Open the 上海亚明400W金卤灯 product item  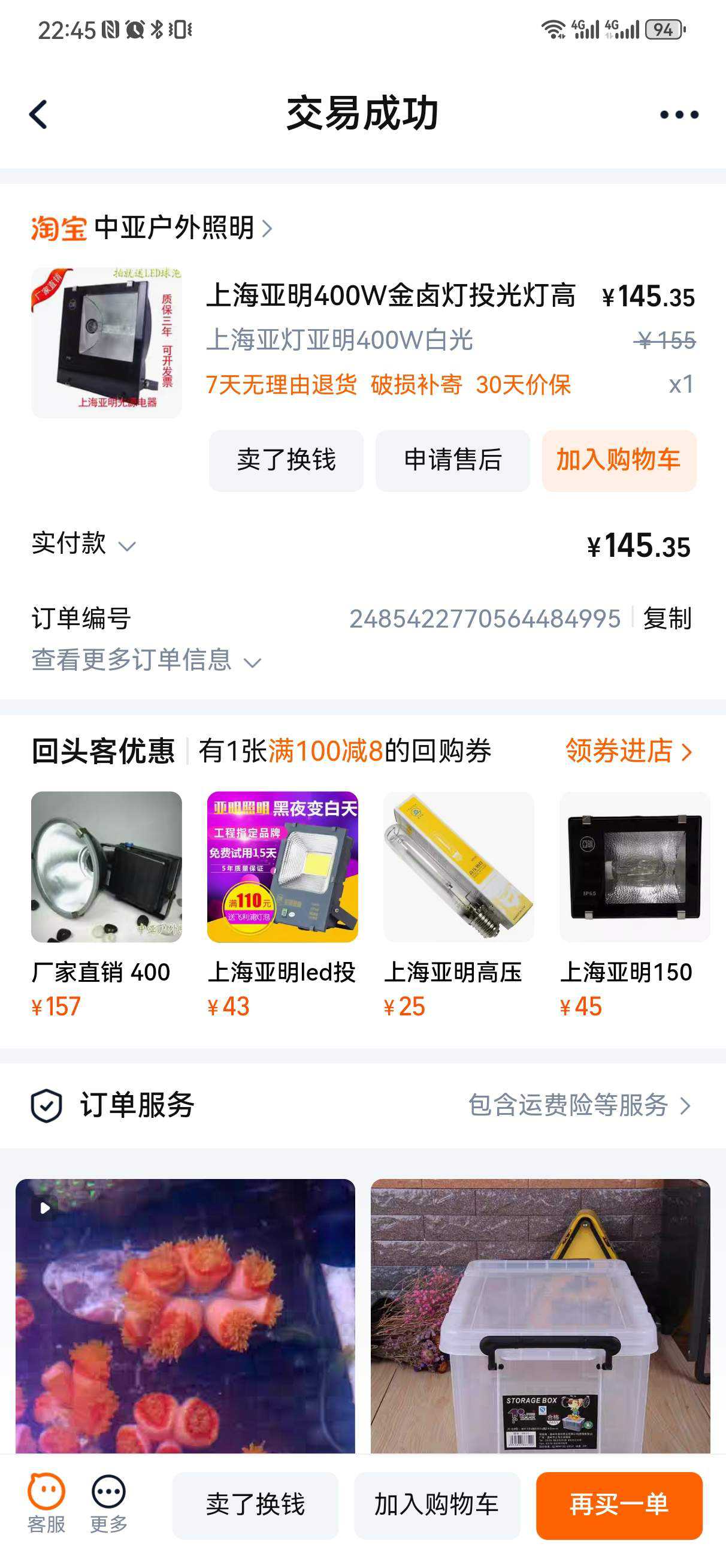pos(391,296)
